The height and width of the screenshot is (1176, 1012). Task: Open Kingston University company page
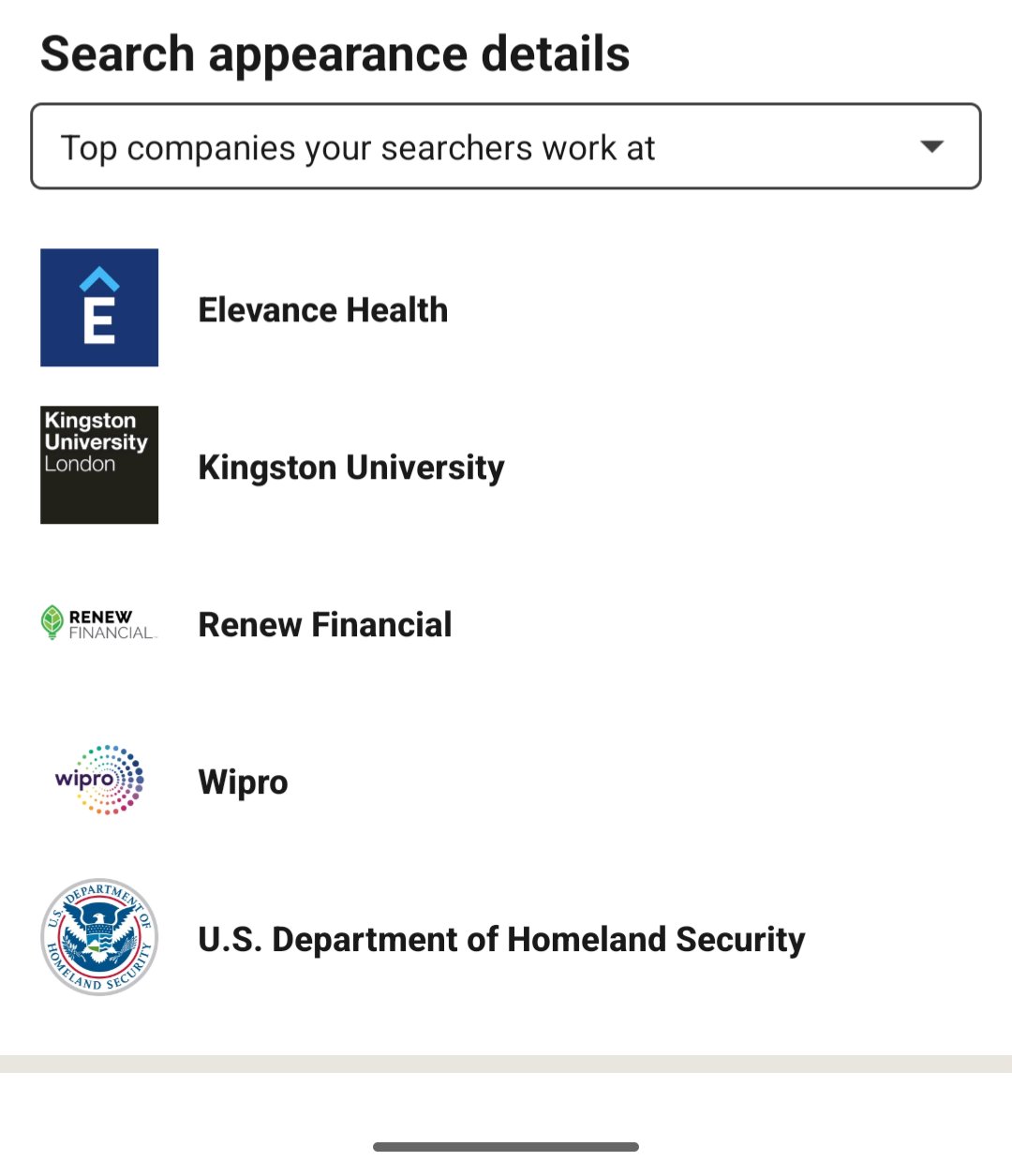coord(350,467)
